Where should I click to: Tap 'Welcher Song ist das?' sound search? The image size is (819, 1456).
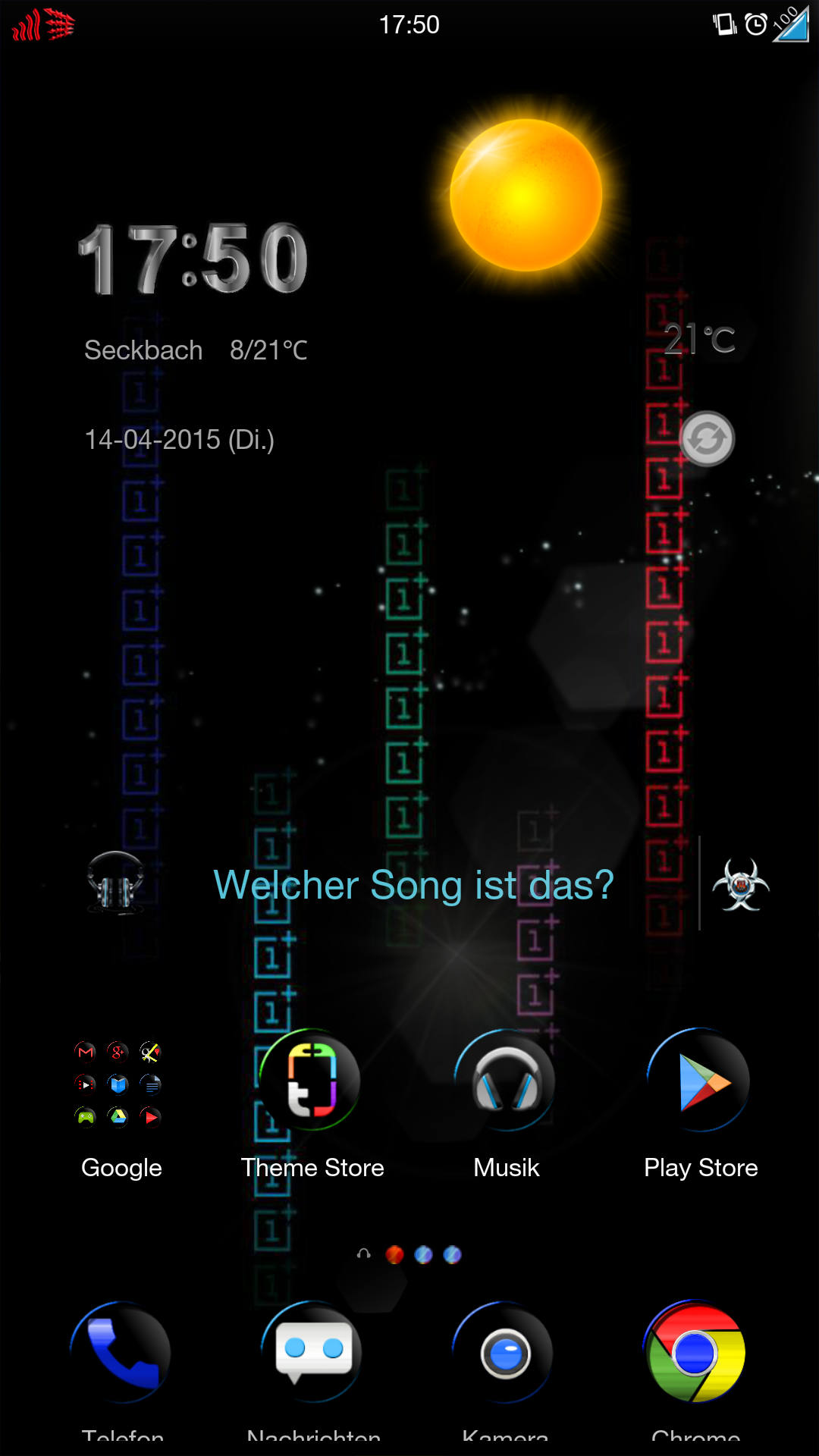[413, 885]
